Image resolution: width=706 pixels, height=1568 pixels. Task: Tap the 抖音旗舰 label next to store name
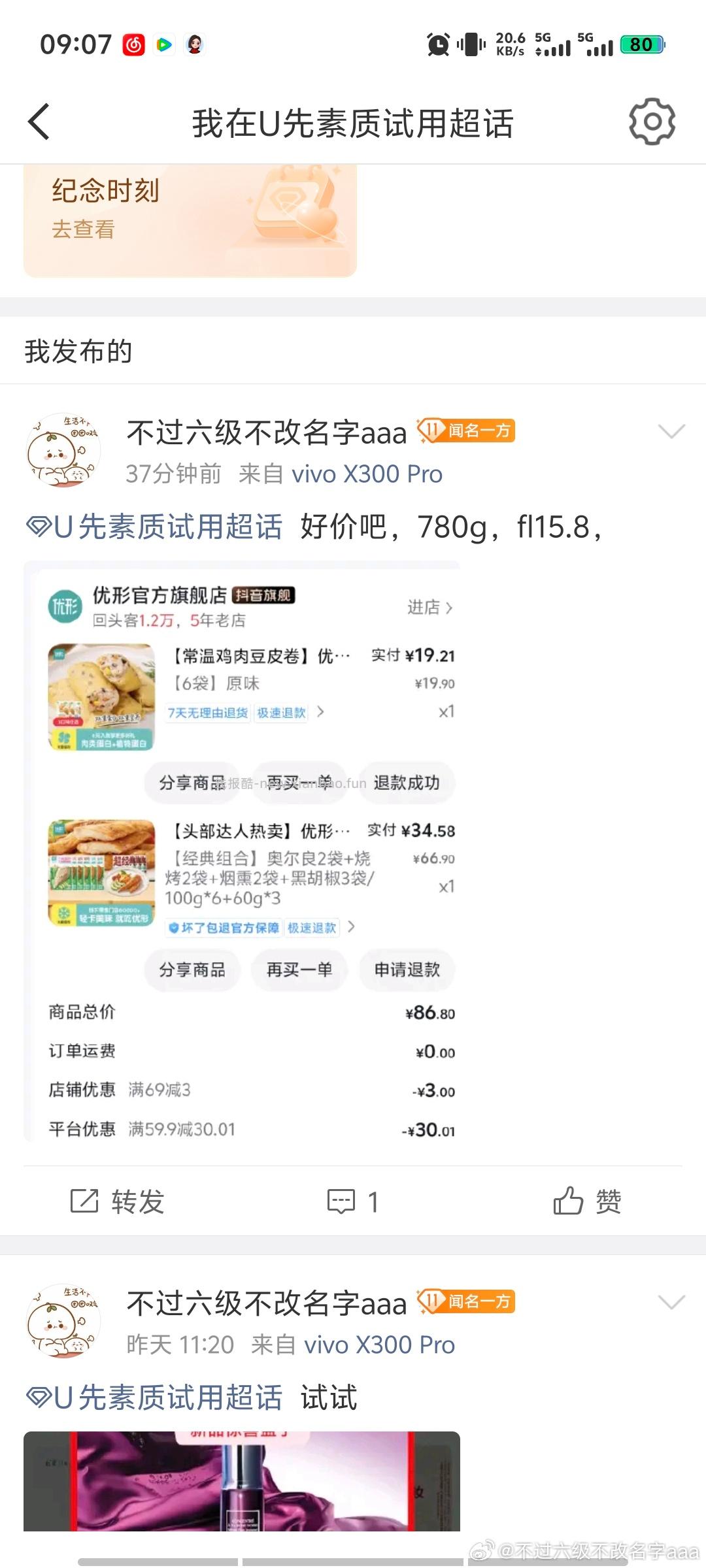[x=264, y=595]
